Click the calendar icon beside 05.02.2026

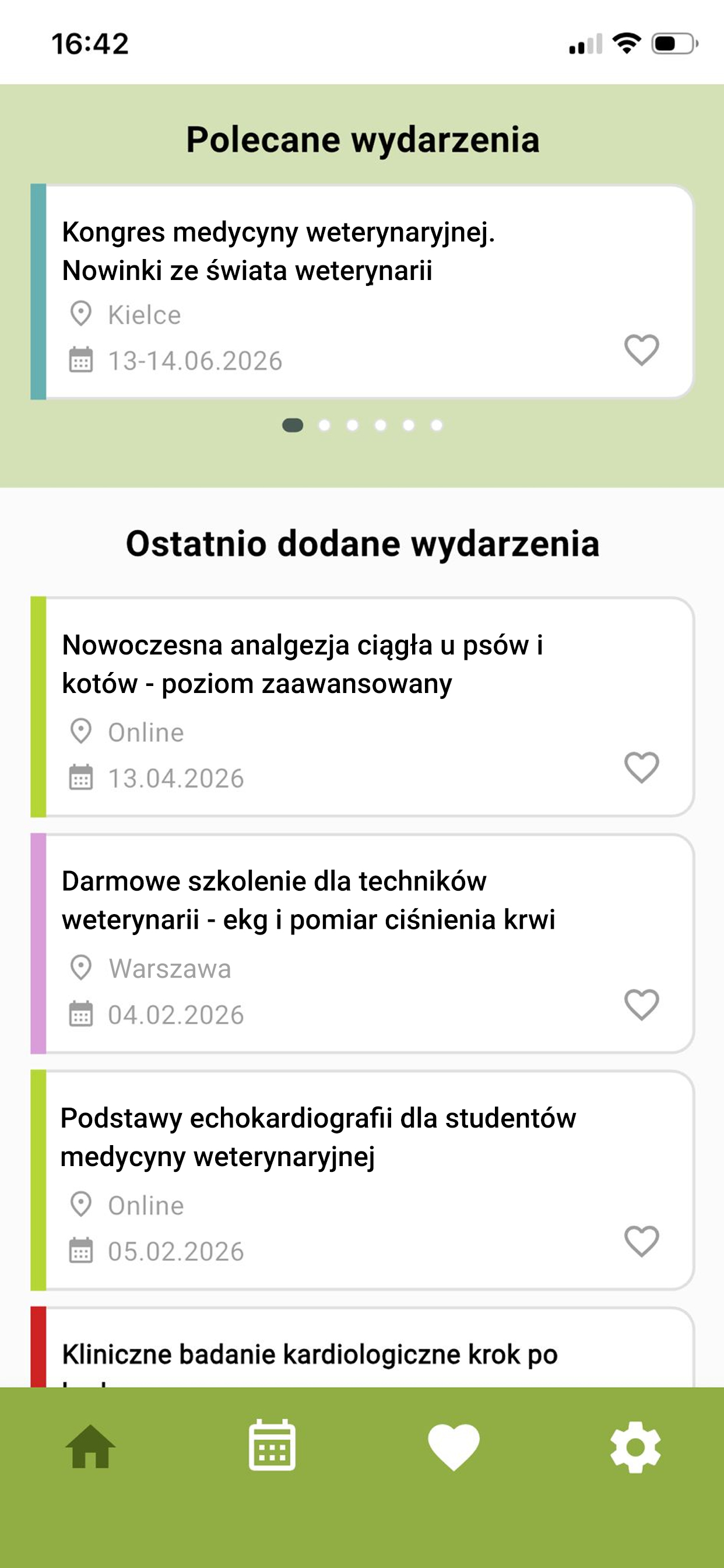click(81, 1251)
